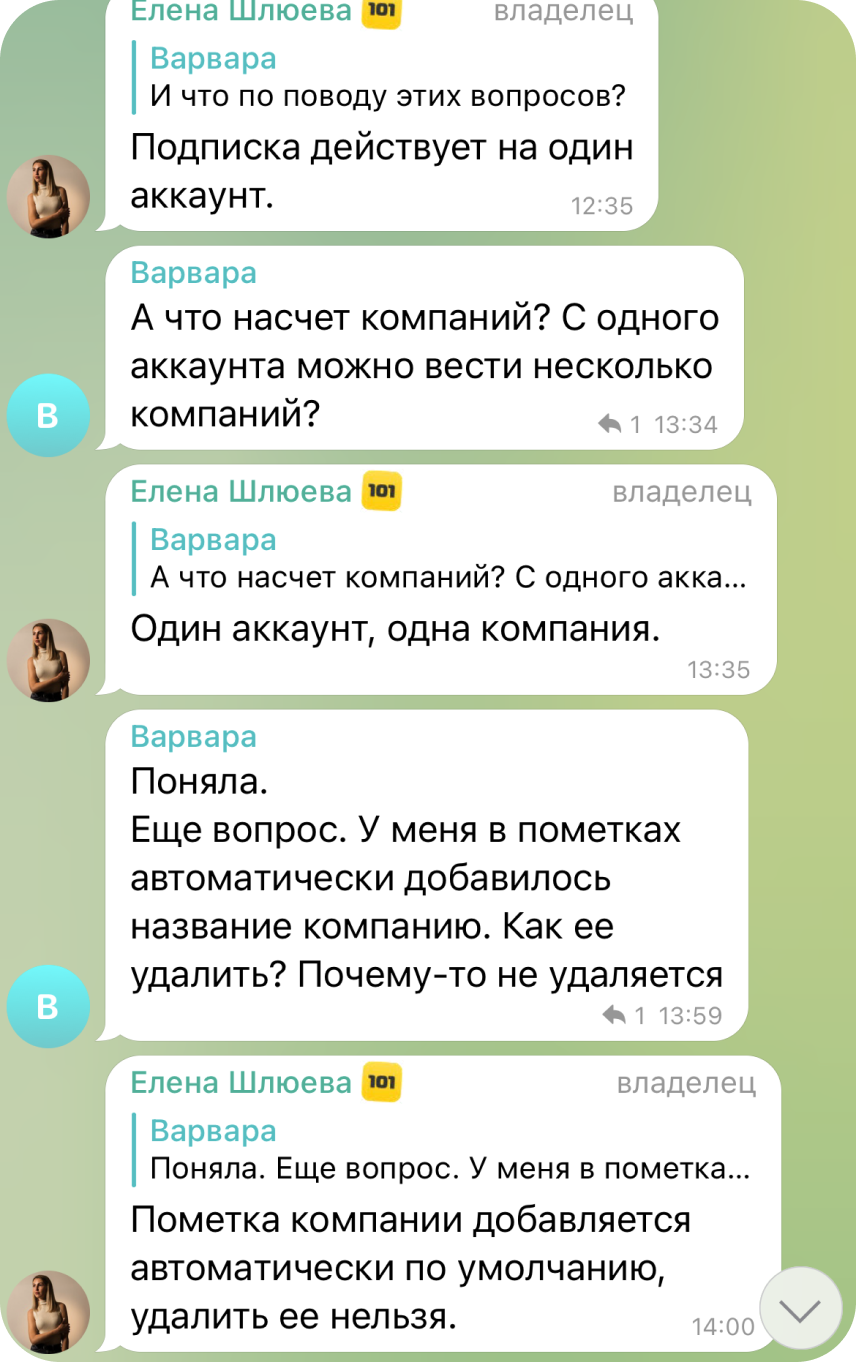The image size is (856, 1362).
Task: Open the quoted message 'И что по поводу этих вопросов?'
Action: pyautogui.click(x=387, y=78)
